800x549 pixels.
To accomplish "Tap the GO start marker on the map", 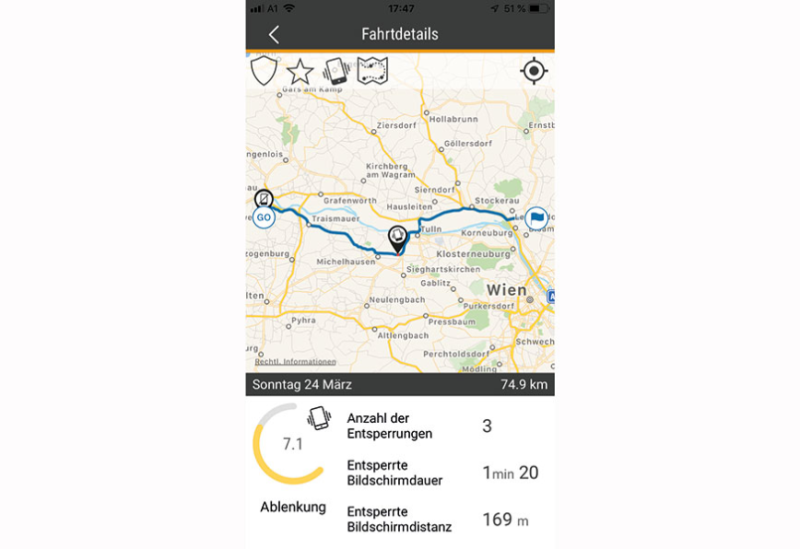I will [x=264, y=217].
